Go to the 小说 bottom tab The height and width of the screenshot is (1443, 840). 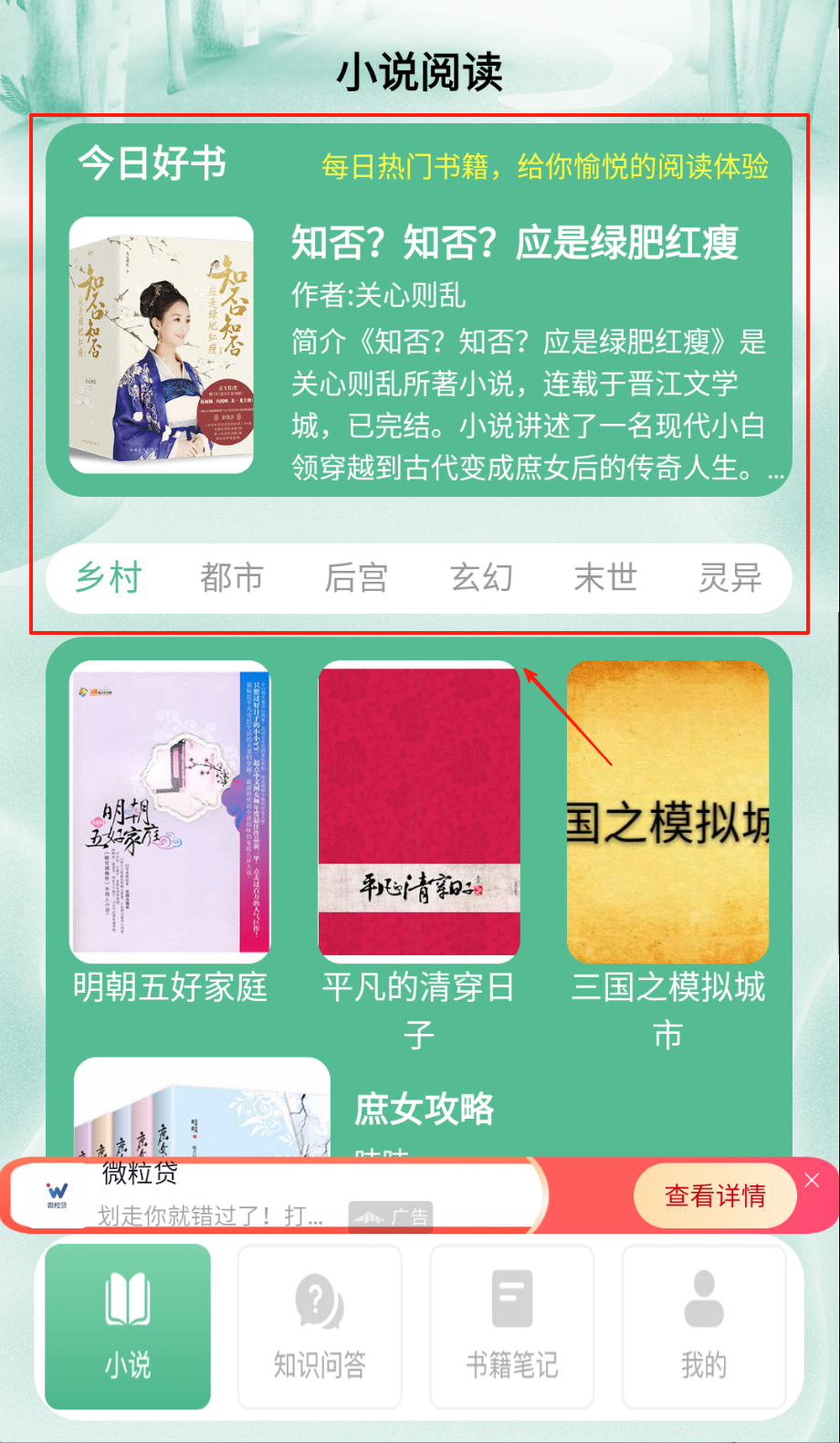tap(128, 1325)
